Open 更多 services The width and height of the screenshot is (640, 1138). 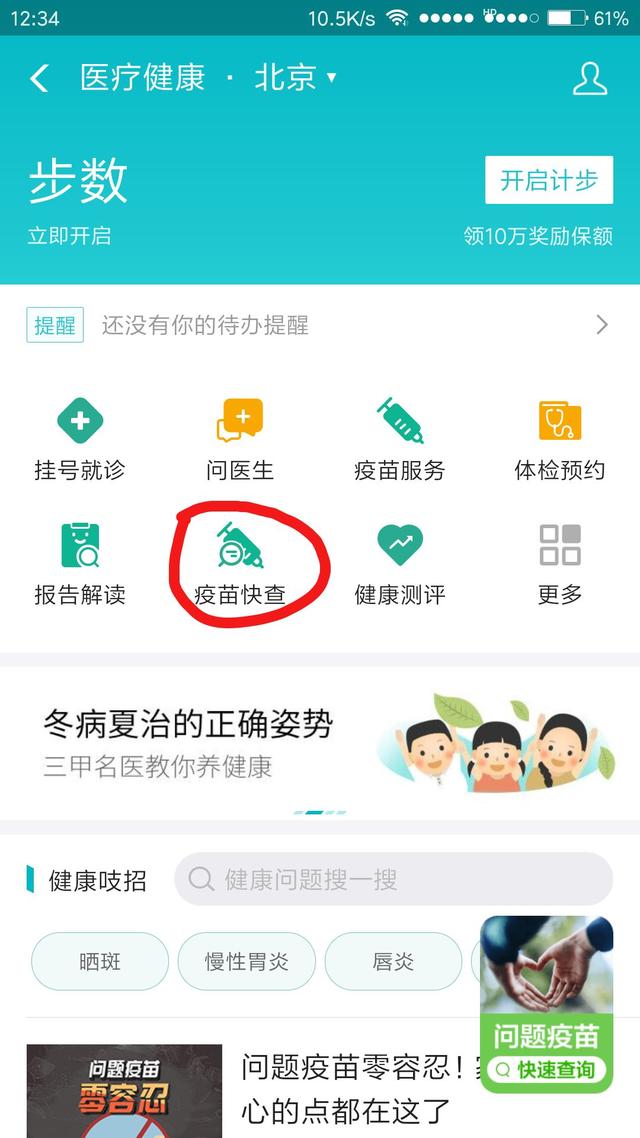(559, 564)
